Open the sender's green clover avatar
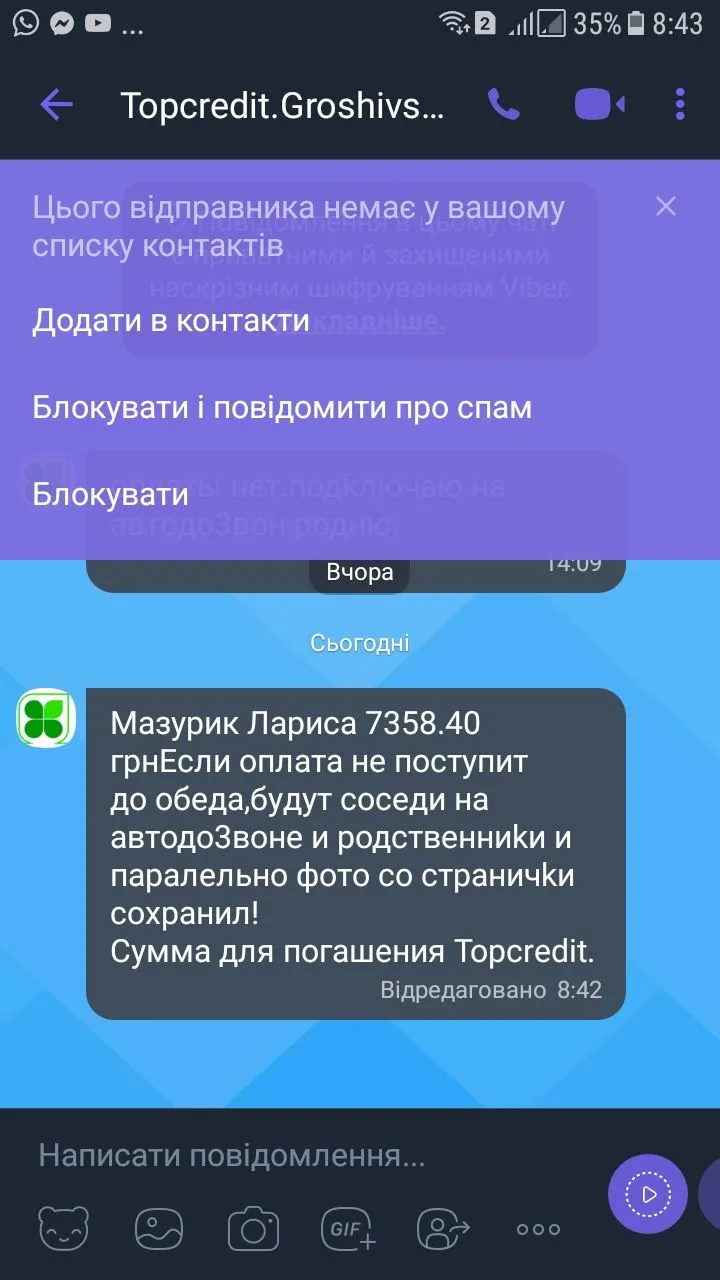This screenshot has width=720, height=1280. tap(46, 718)
